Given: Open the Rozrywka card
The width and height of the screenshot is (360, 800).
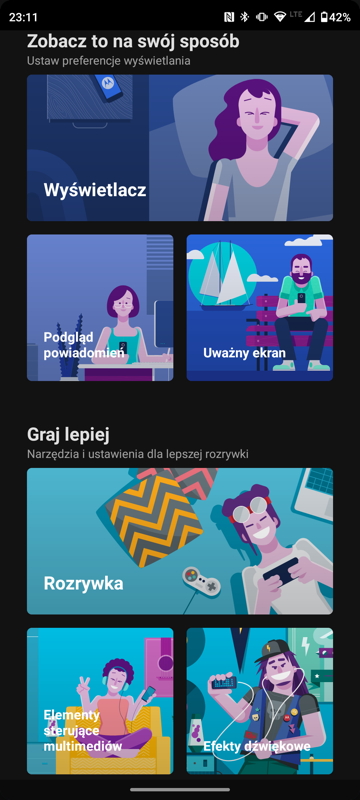Looking at the screenshot, I should pyautogui.click(x=180, y=541).
